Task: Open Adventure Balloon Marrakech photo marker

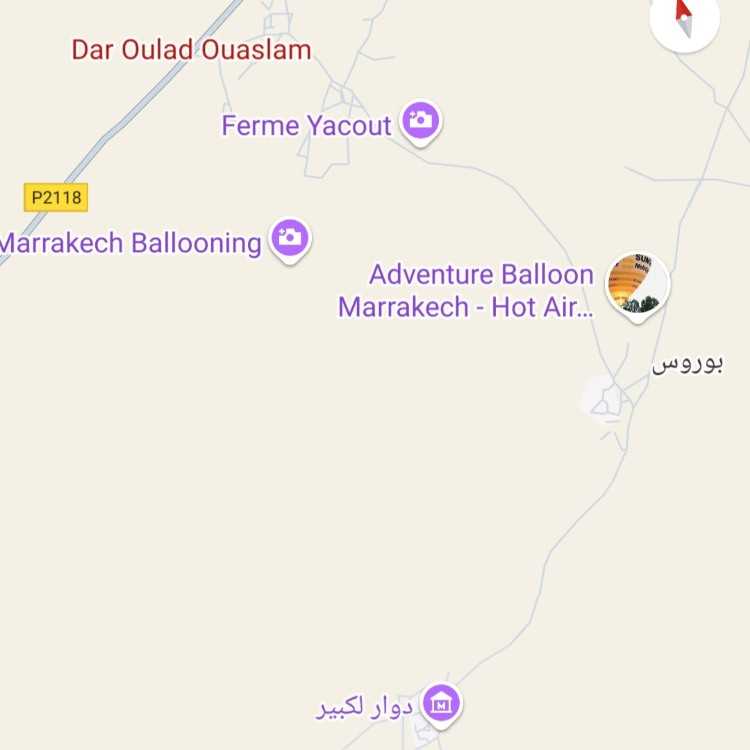Action: (x=637, y=285)
